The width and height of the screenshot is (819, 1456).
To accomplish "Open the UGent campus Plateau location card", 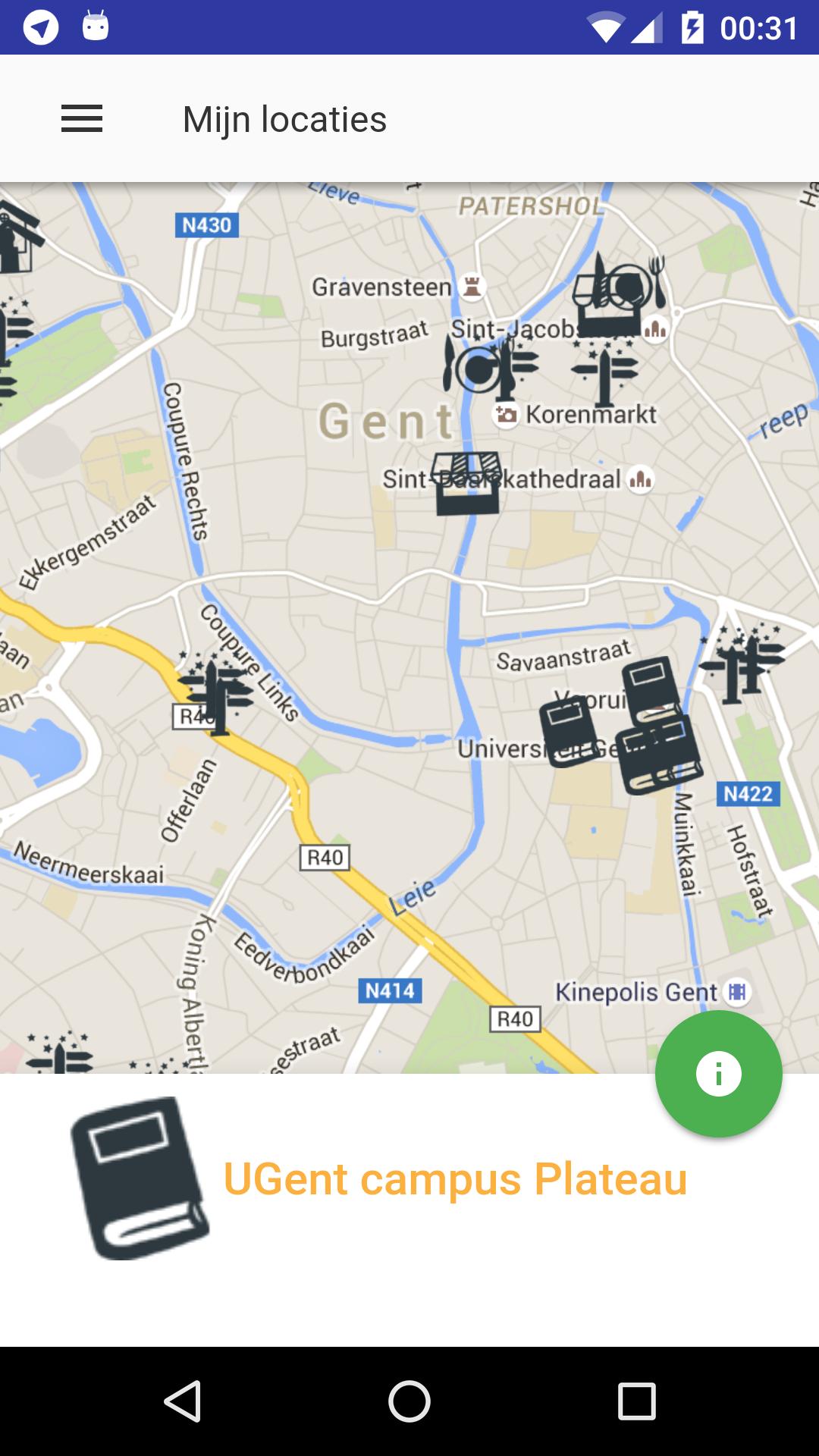I will click(455, 1179).
